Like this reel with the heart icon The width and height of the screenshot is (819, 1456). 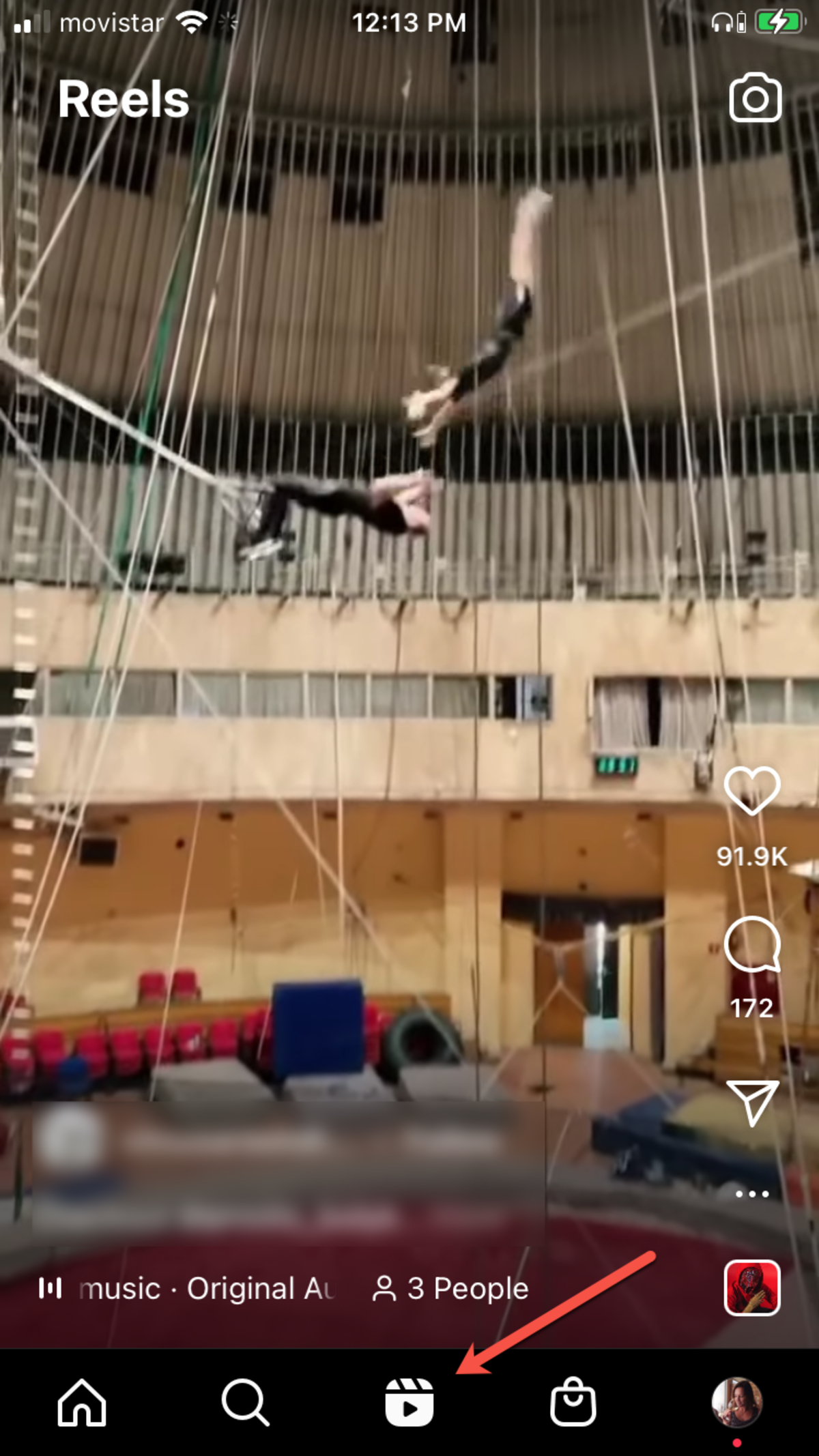tap(751, 790)
